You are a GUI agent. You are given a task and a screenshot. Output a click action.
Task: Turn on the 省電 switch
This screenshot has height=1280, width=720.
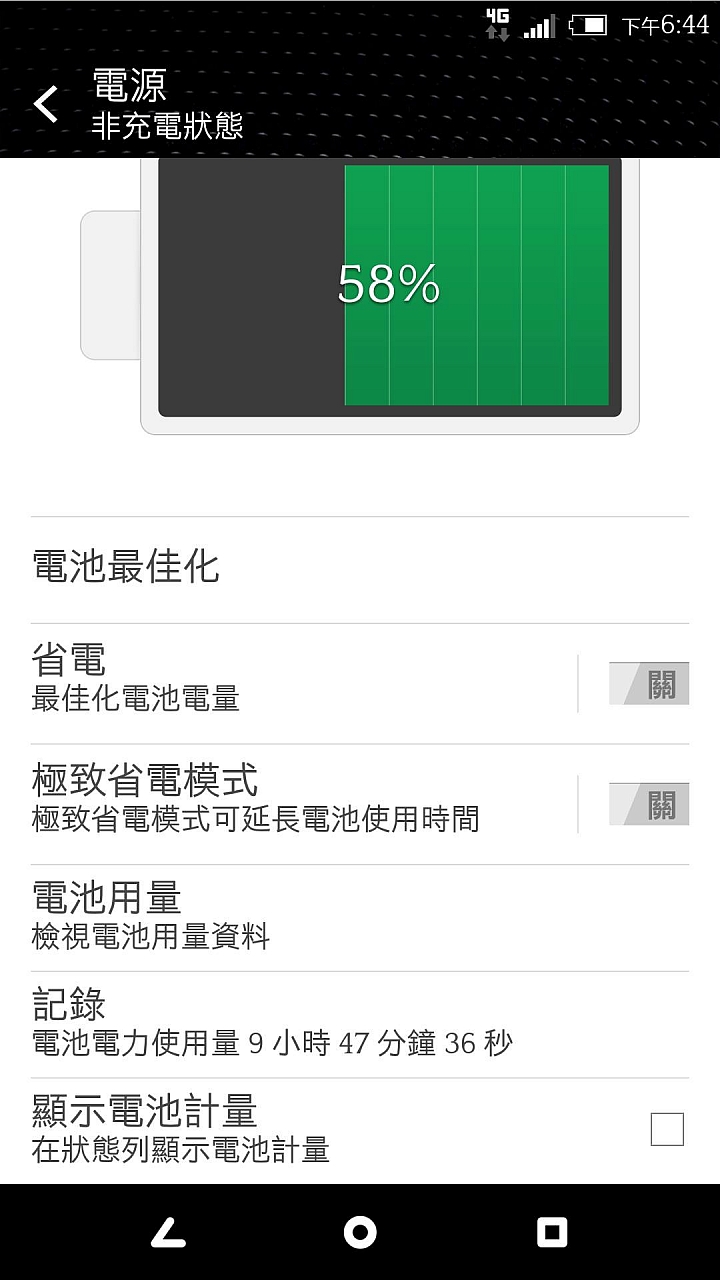point(648,685)
